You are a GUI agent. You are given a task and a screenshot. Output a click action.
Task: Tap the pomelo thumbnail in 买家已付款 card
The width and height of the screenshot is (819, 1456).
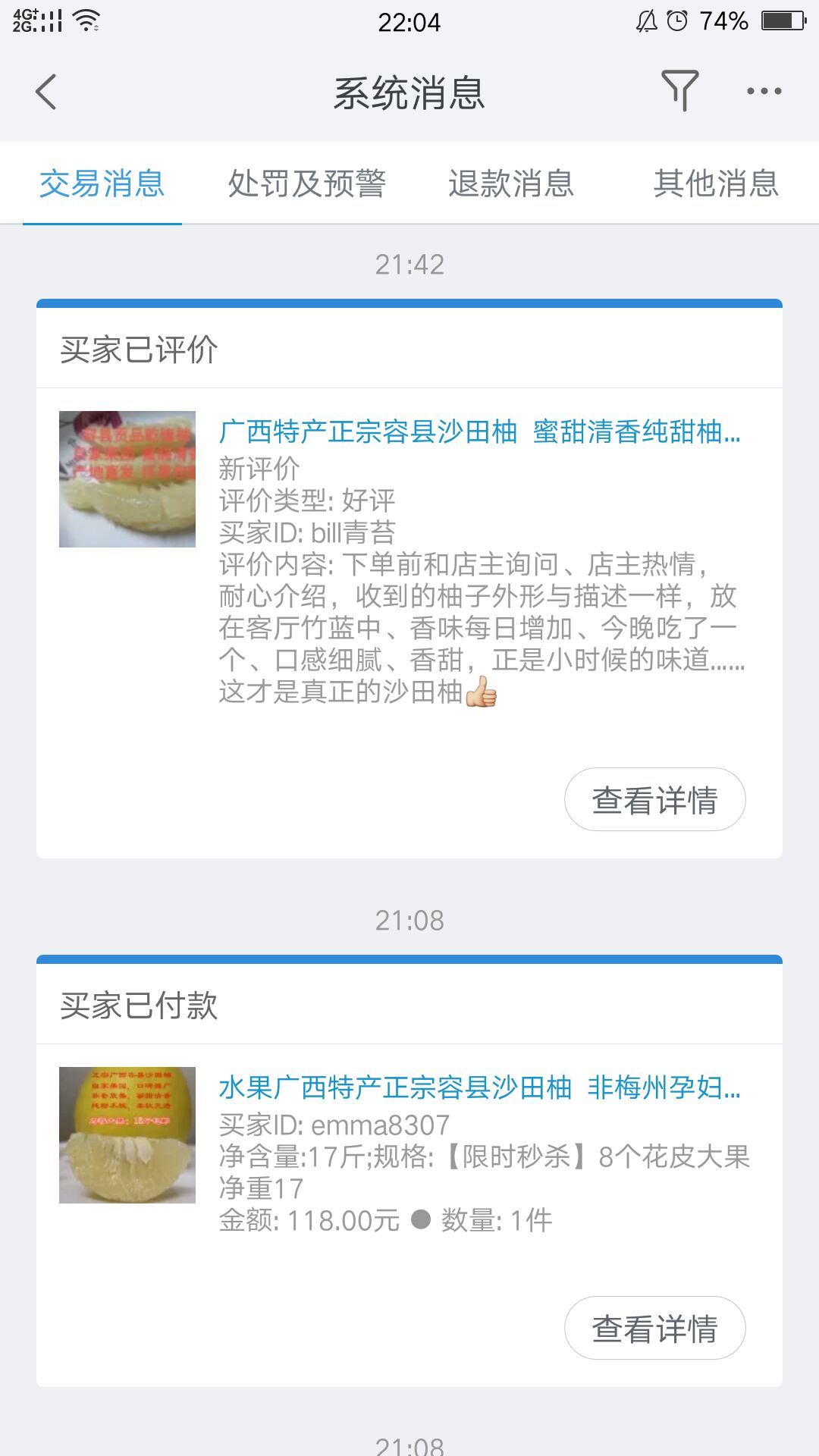127,1135
